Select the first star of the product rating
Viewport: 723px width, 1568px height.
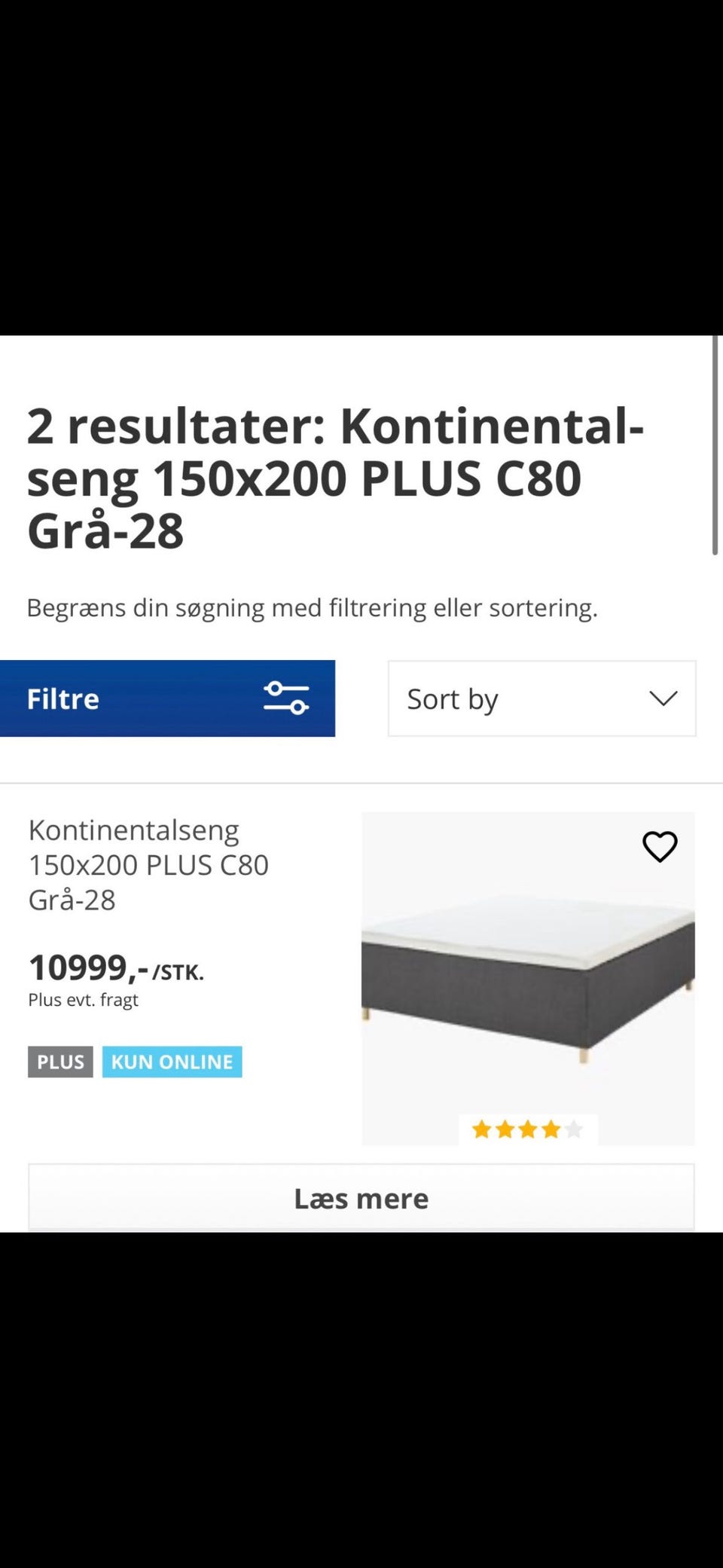[482, 1129]
